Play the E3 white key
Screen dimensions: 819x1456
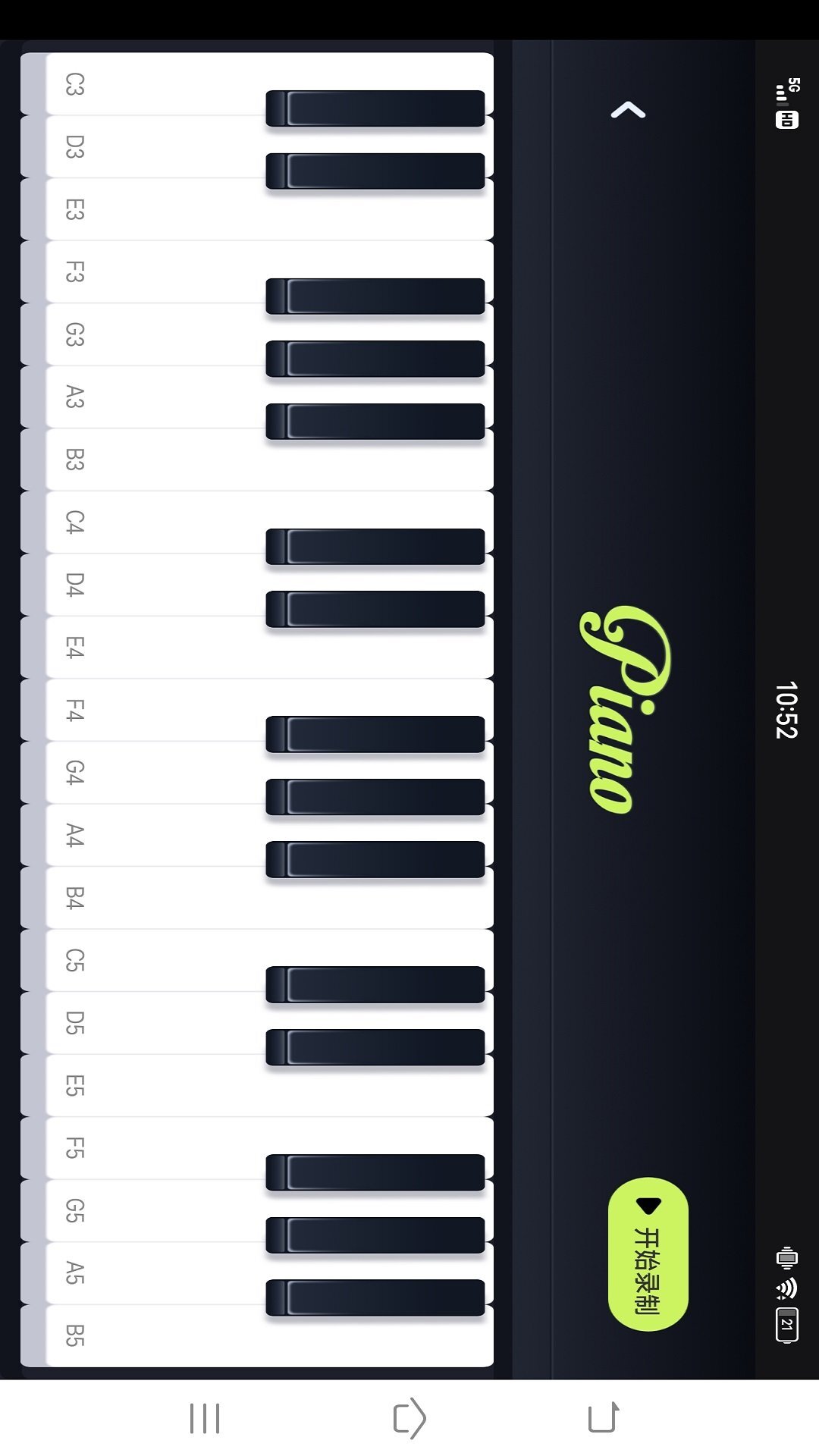(152, 209)
